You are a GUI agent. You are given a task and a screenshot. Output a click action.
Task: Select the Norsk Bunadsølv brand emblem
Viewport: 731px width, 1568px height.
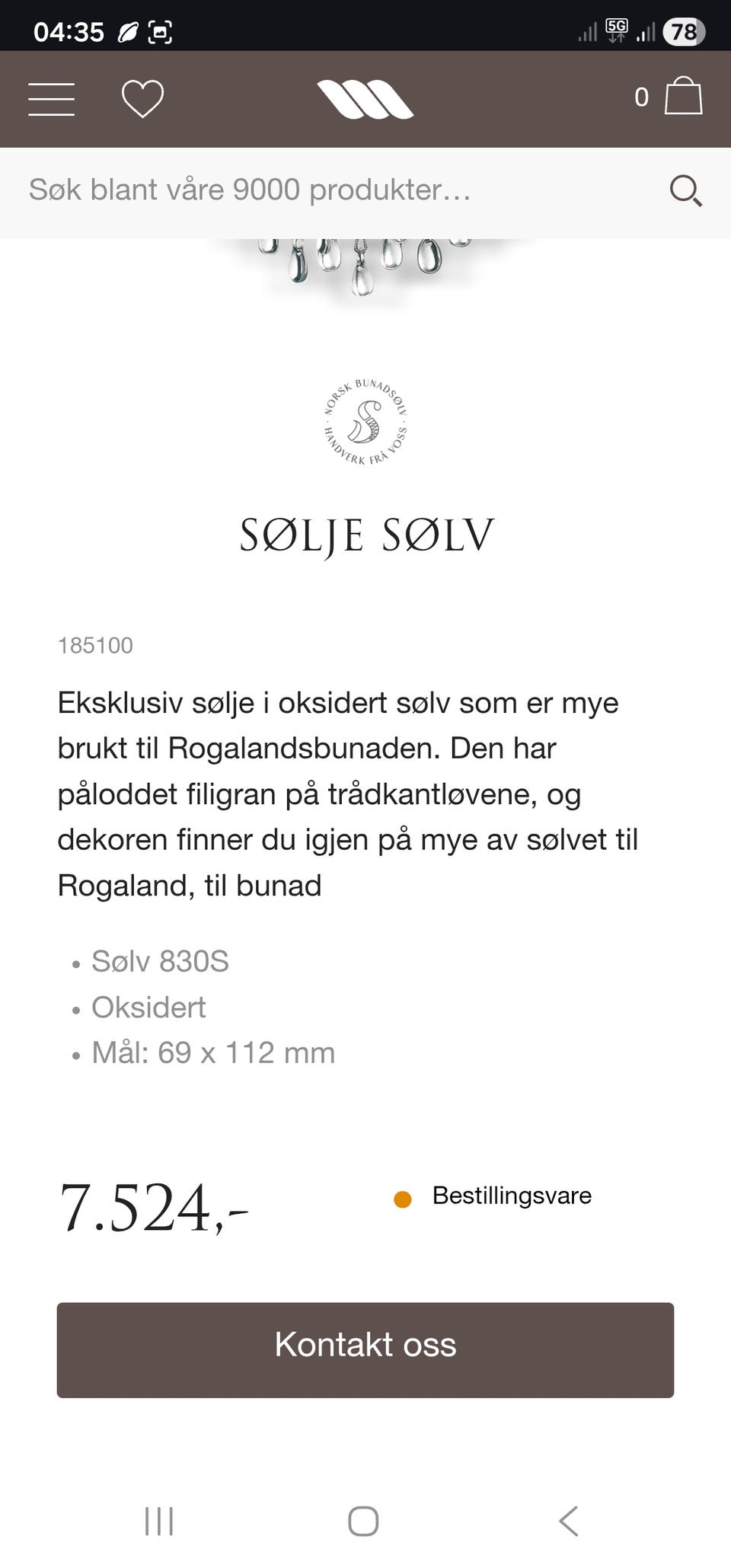pyautogui.click(x=364, y=420)
